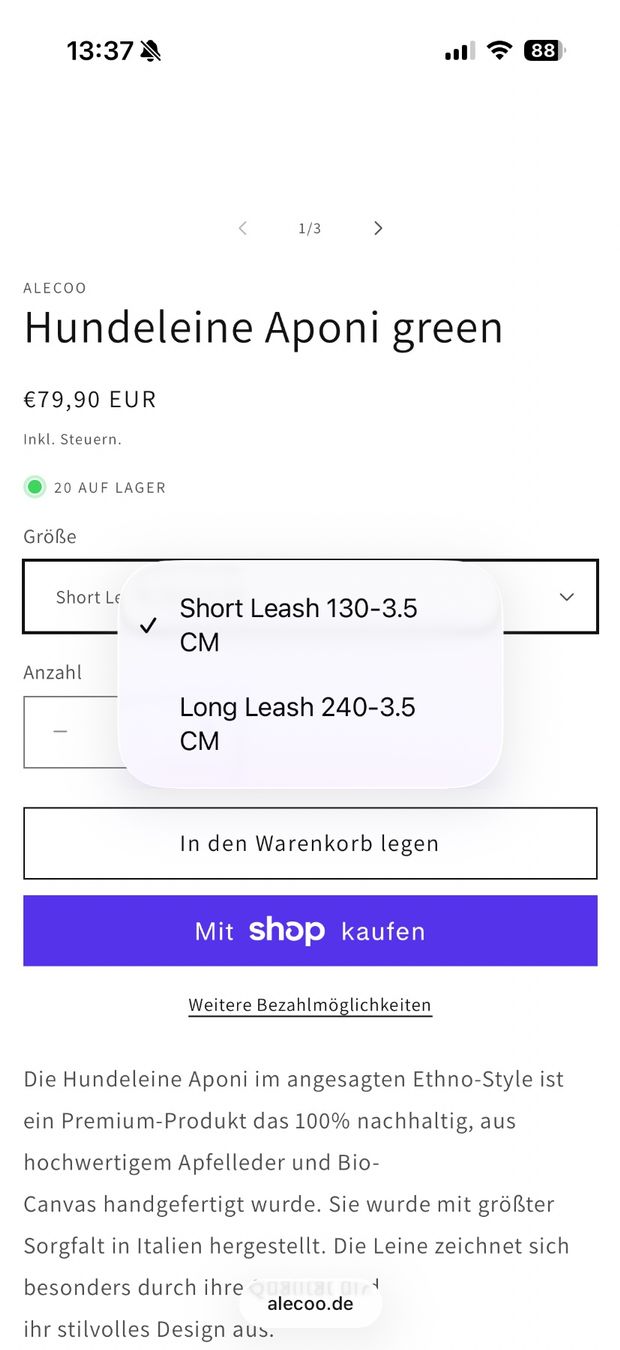
Task: Go to next product image arrow
Action: tap(378, 228)
